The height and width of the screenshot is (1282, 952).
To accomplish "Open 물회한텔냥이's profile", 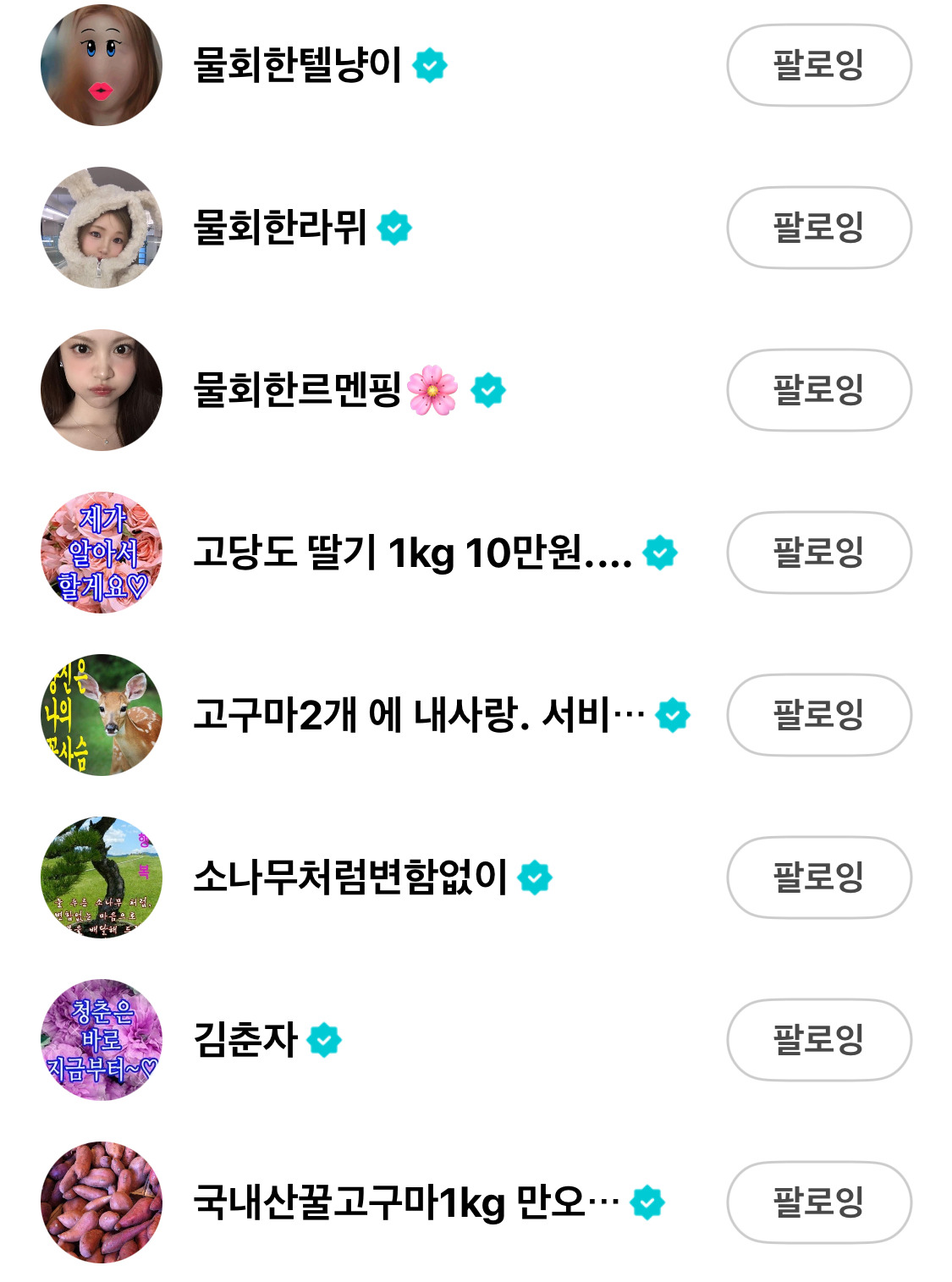I will pos(297,65).
